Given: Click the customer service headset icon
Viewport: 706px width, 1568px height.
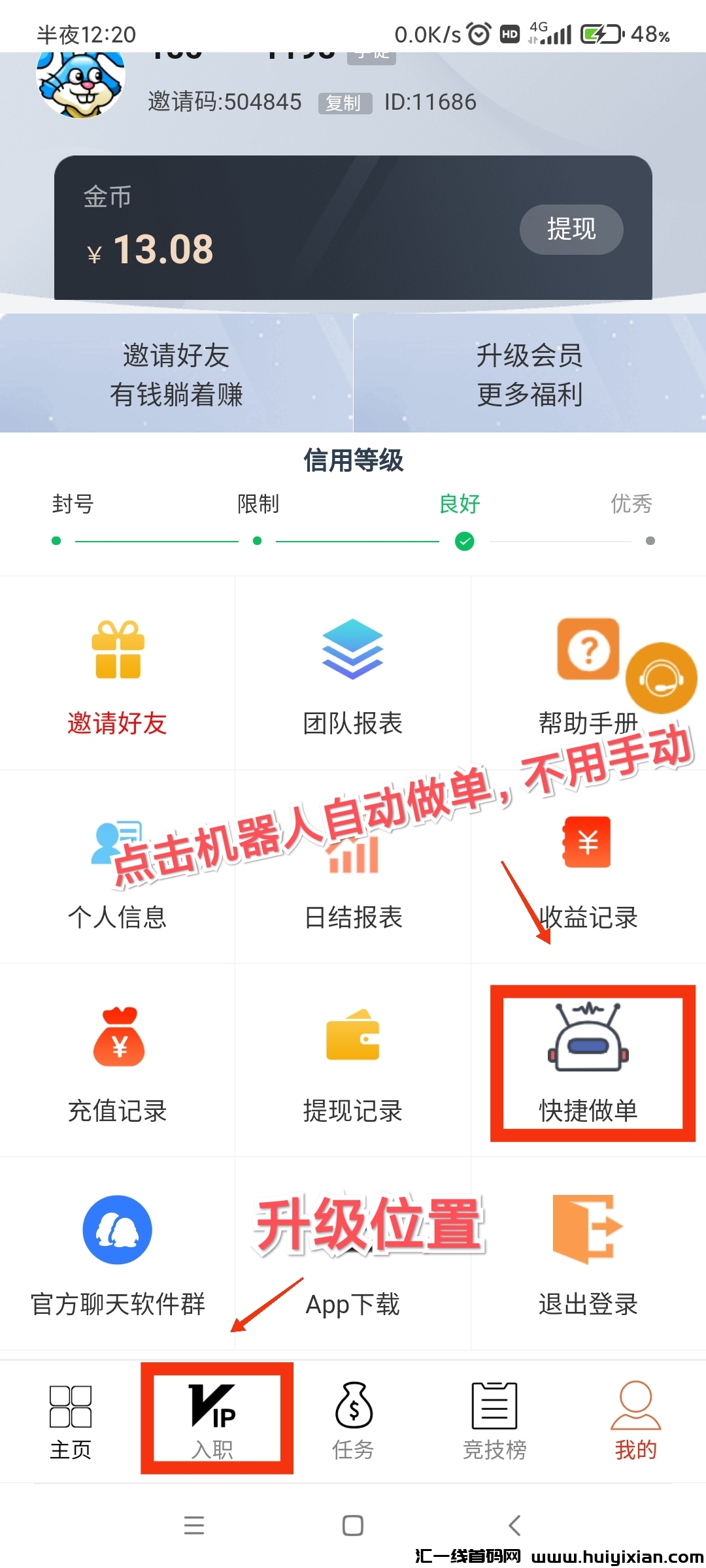Looking at the screenshot, I should point(662,678).
